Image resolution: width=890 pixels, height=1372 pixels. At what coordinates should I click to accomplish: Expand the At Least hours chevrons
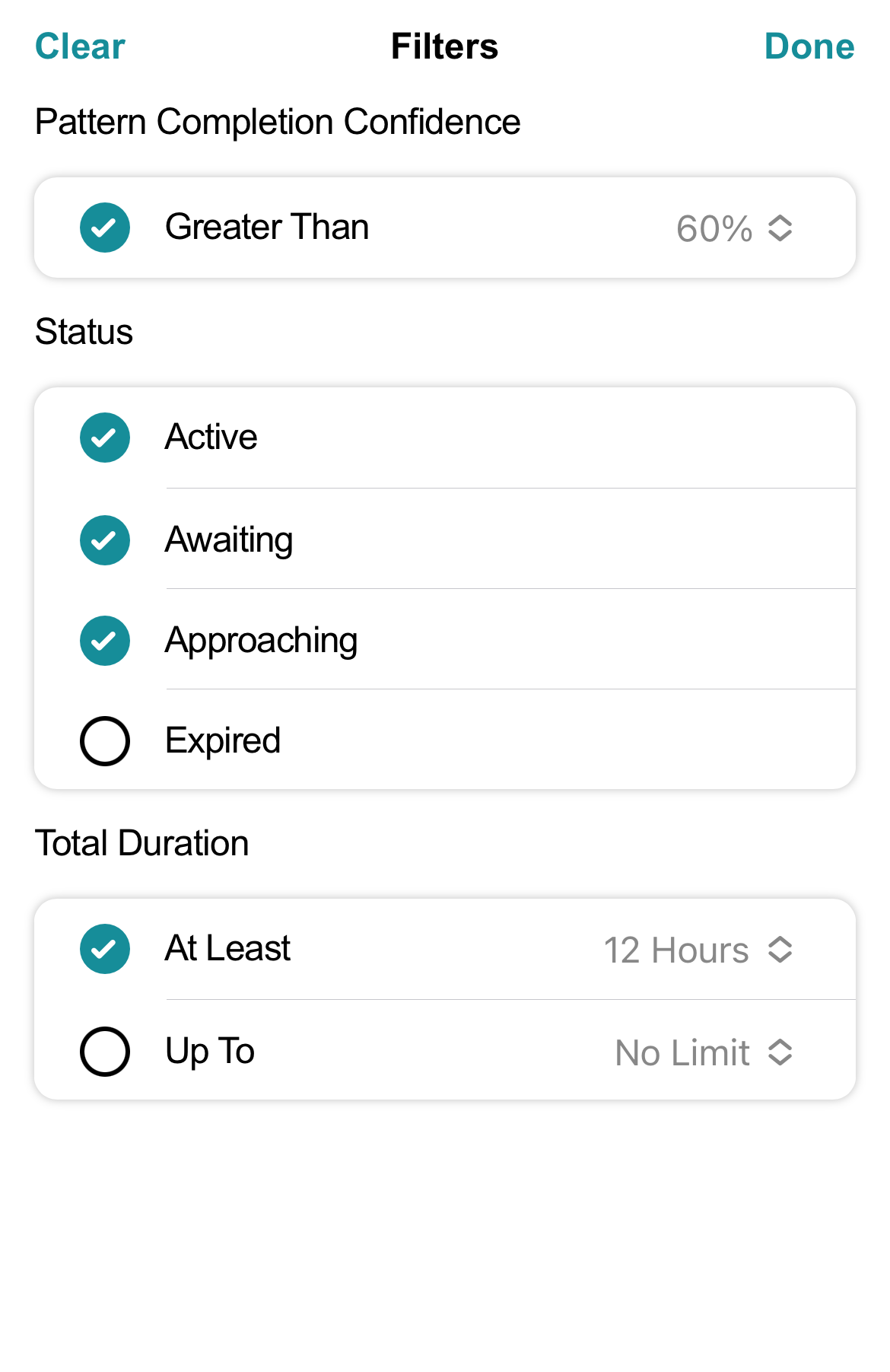(781, 950)
